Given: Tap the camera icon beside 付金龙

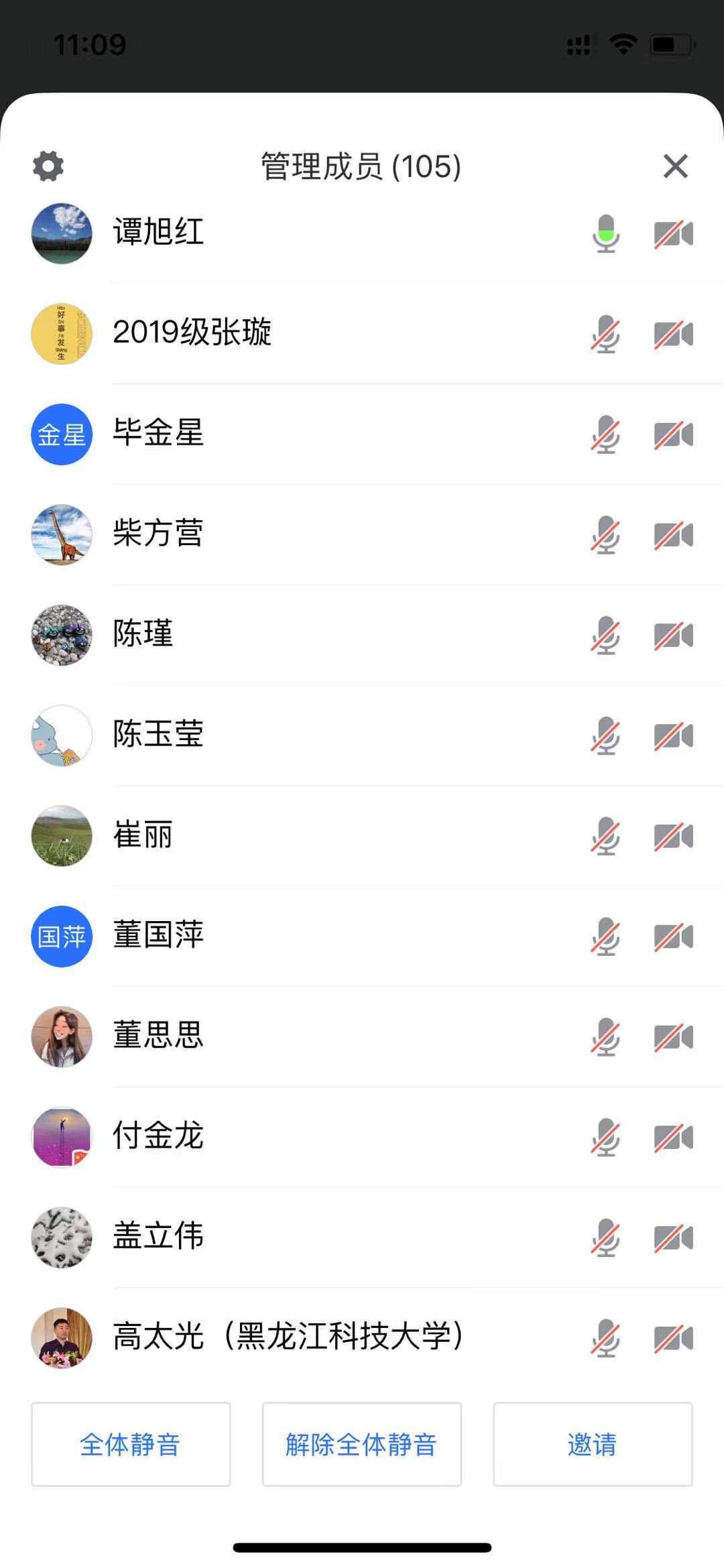Looking at the screenshot, I should 673,1137.
